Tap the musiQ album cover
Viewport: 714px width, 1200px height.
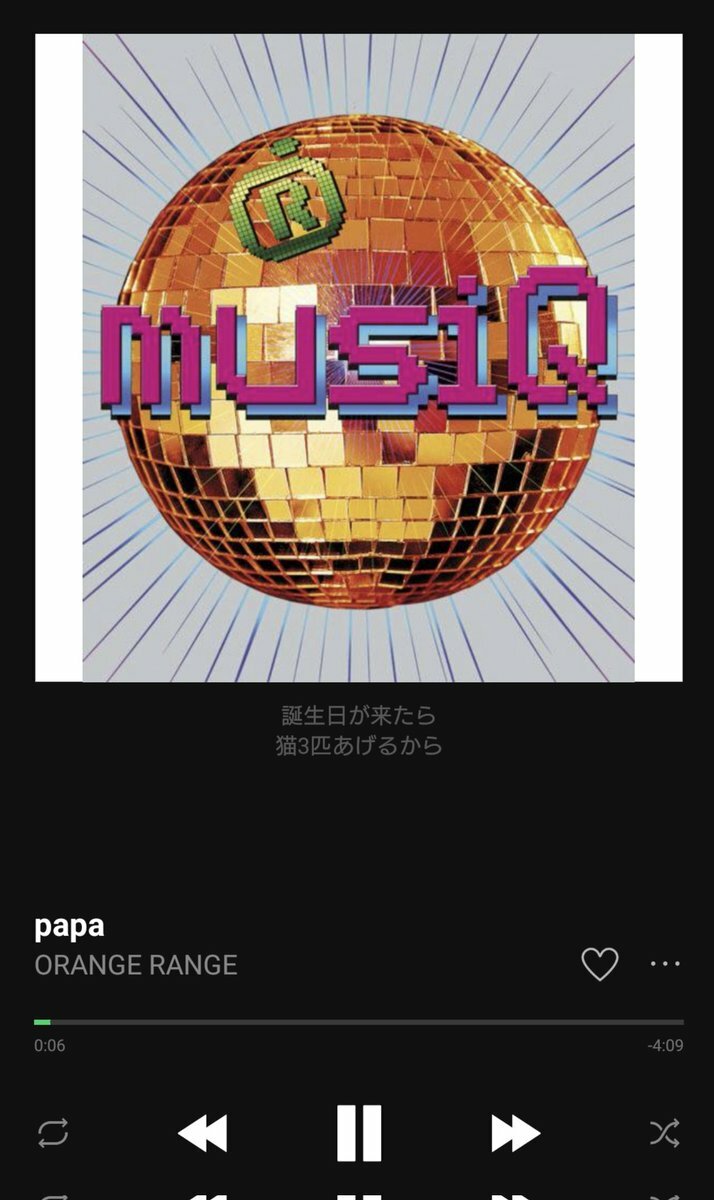tap(358, 357)
